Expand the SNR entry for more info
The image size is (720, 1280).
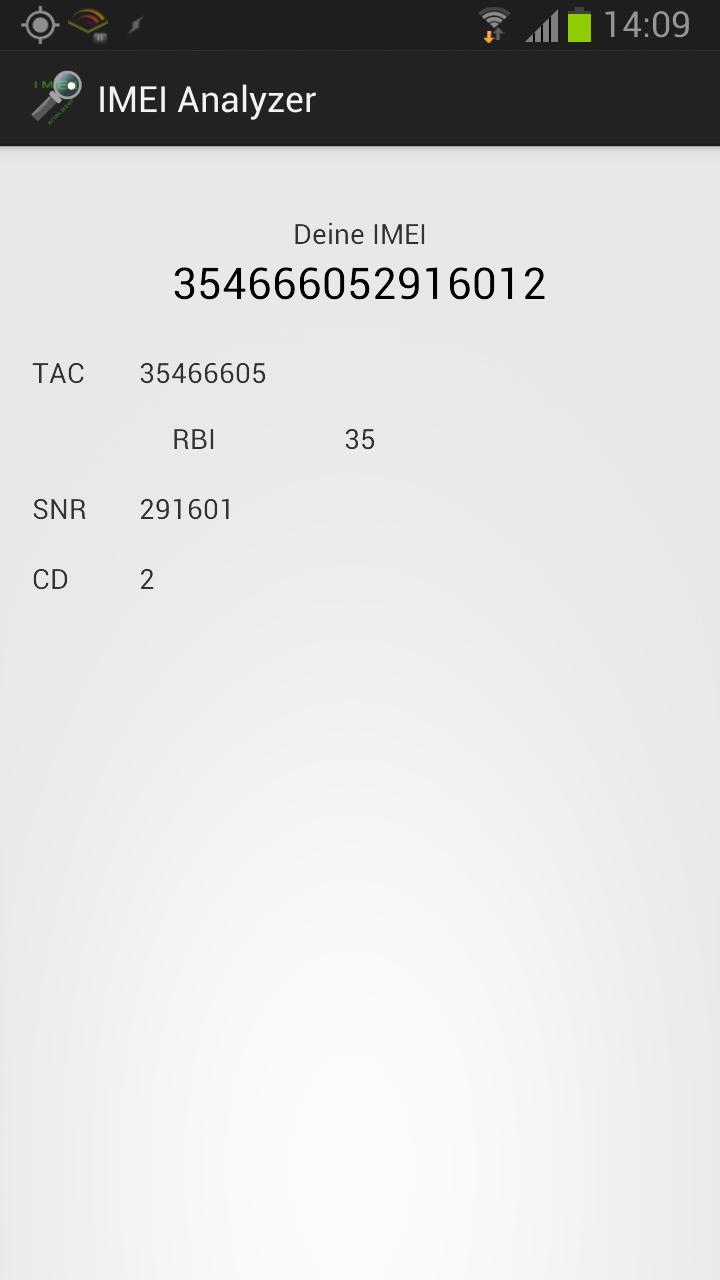tap(186, 509)
